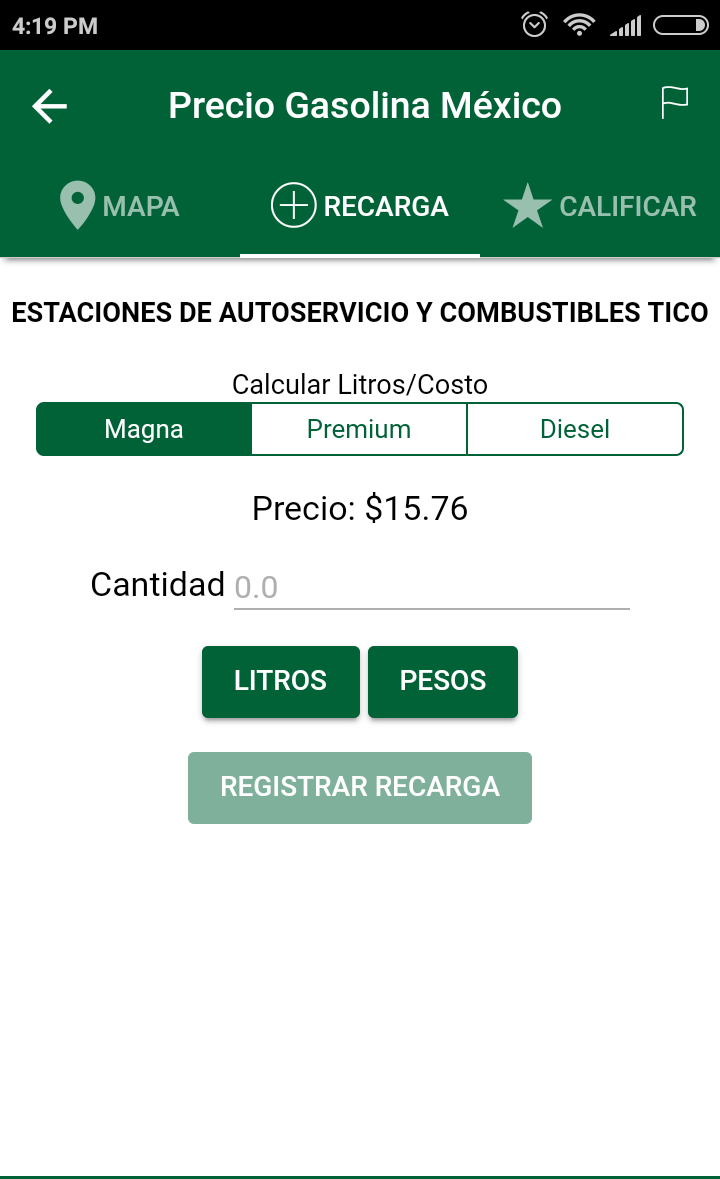720x1179 pixels.
Task: Calculate using the PESOS button
Action: coord(443,681)
